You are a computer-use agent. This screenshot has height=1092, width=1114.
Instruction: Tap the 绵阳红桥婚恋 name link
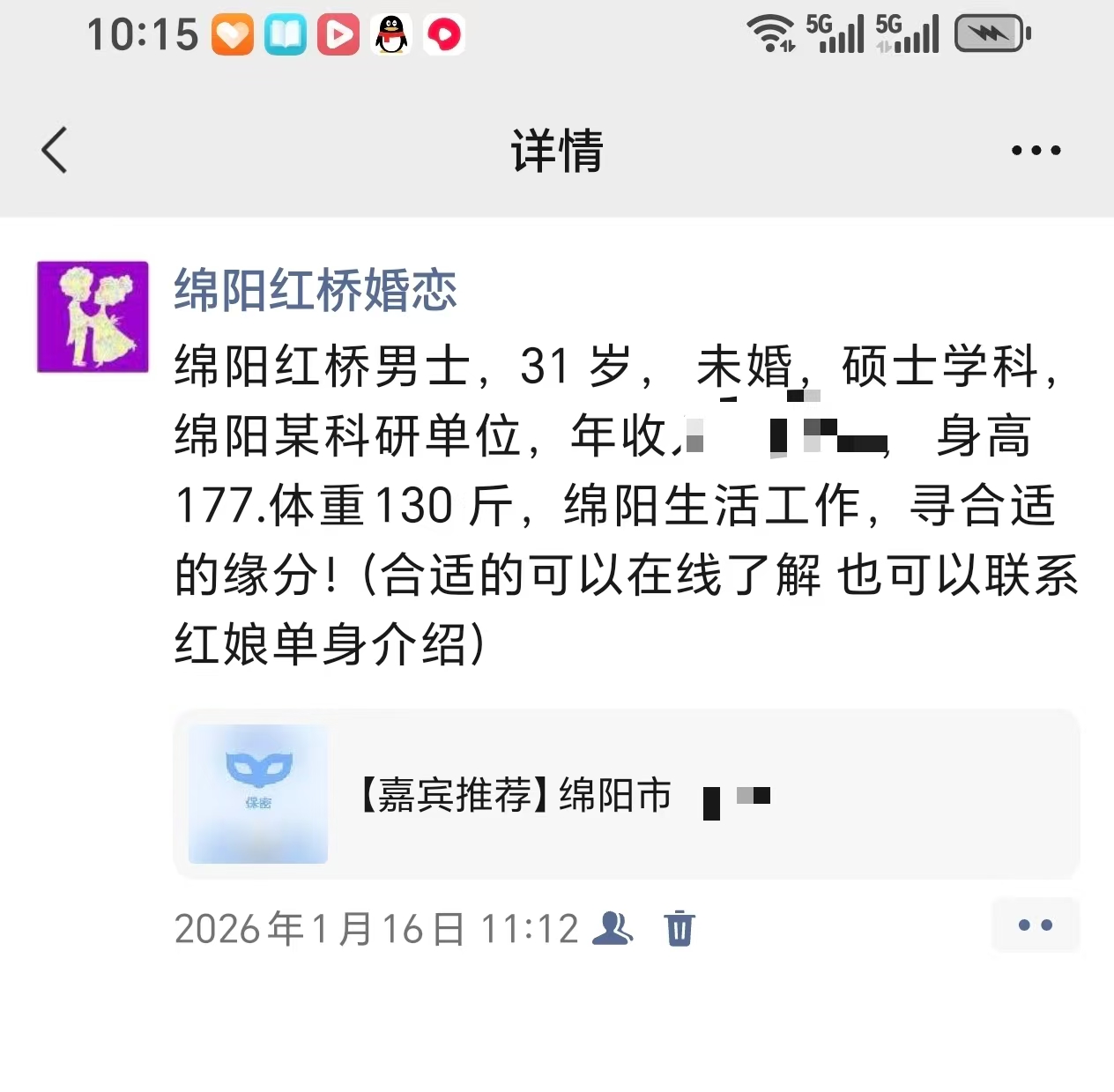point(316,290)
